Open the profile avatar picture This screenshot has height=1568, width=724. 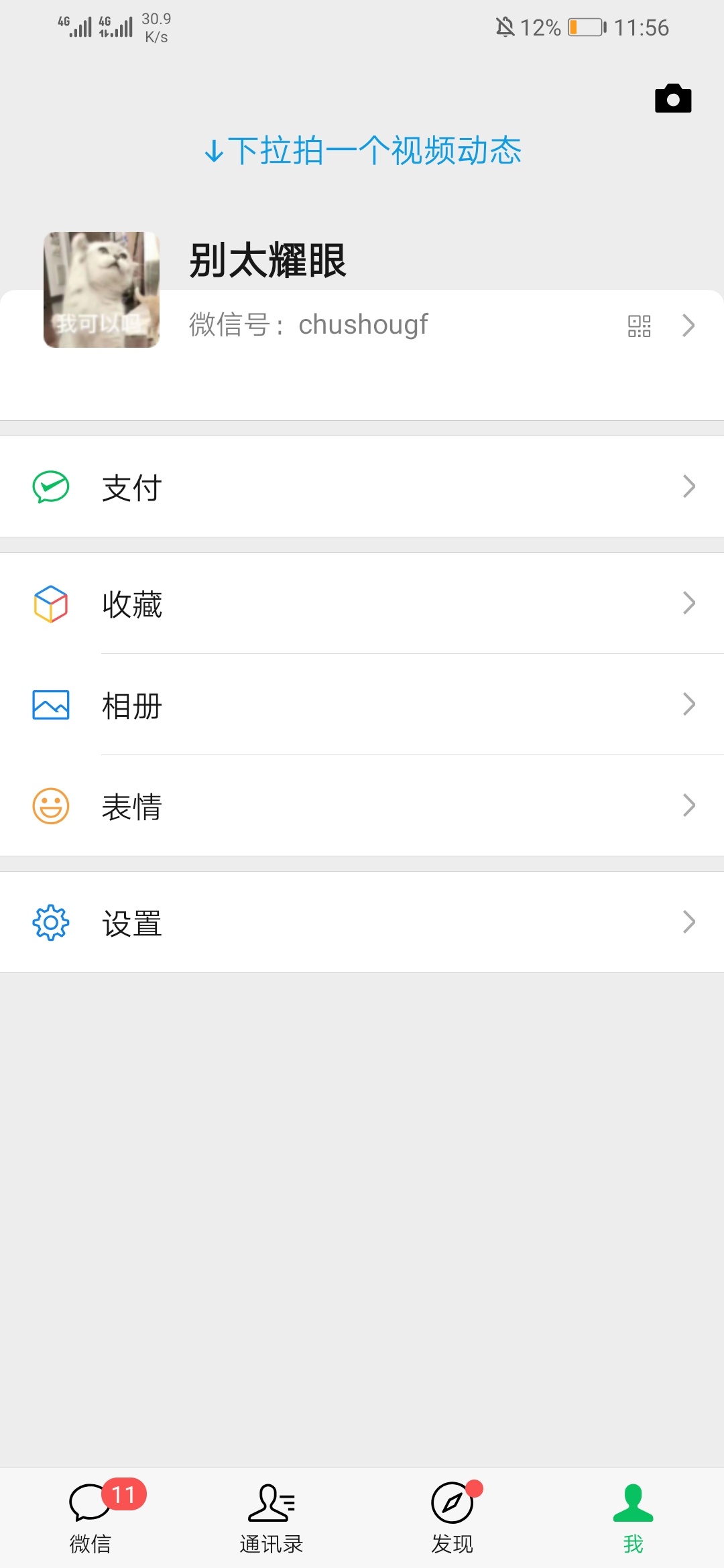[x=101, y=289]
